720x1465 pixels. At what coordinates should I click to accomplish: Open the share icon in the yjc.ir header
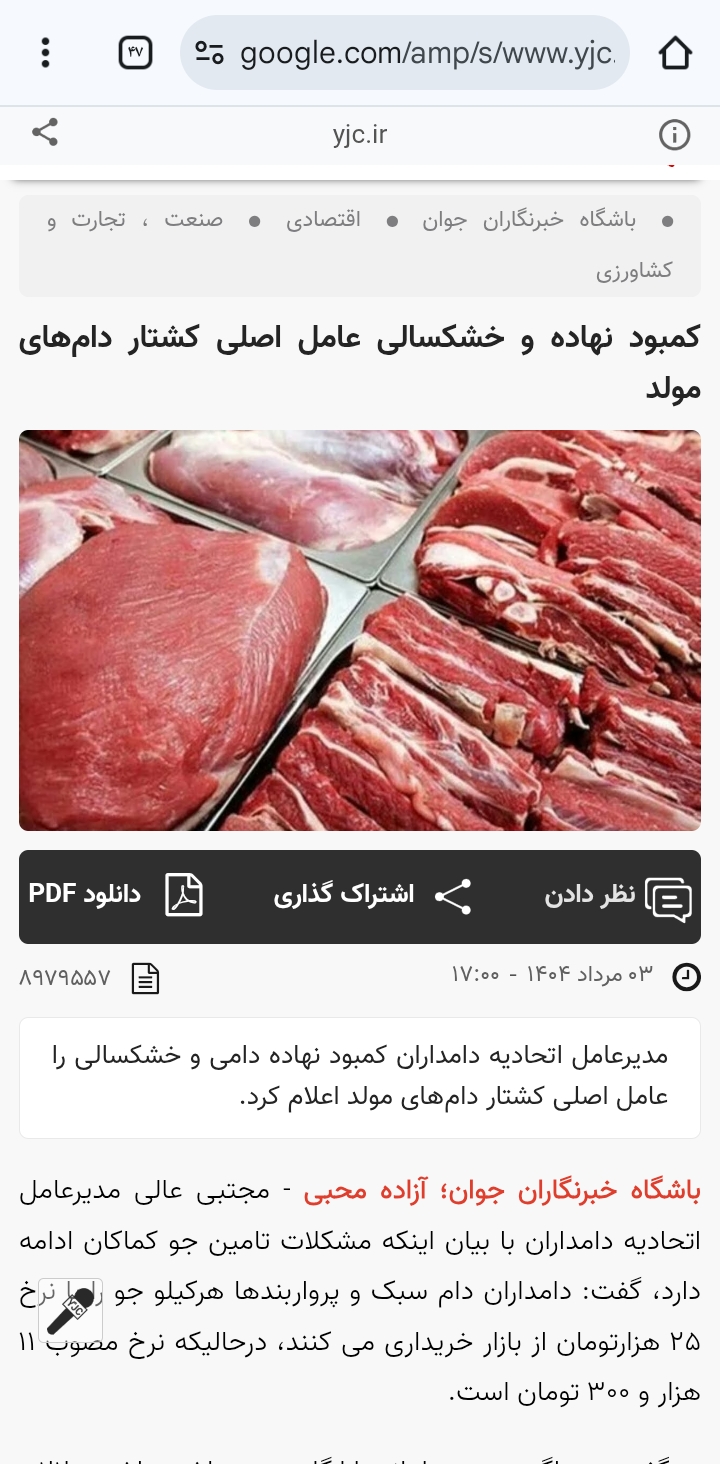point(44,133)
